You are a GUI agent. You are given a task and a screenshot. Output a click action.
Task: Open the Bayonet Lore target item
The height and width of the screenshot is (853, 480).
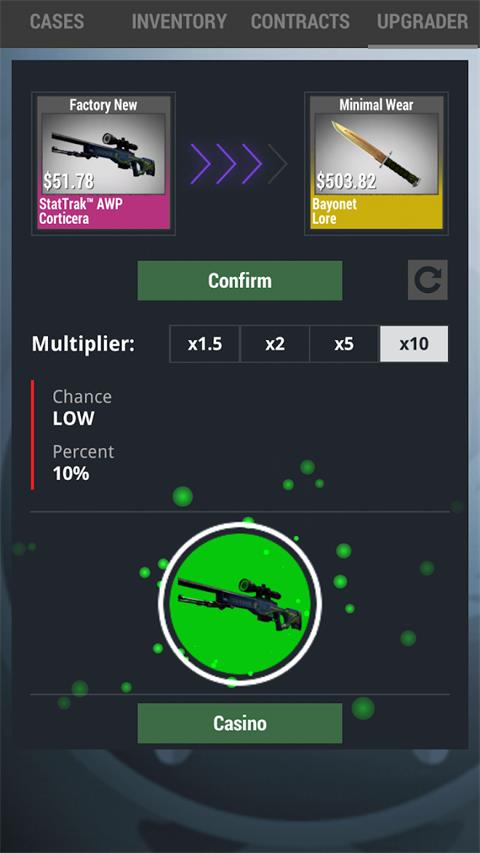(377, 163)
